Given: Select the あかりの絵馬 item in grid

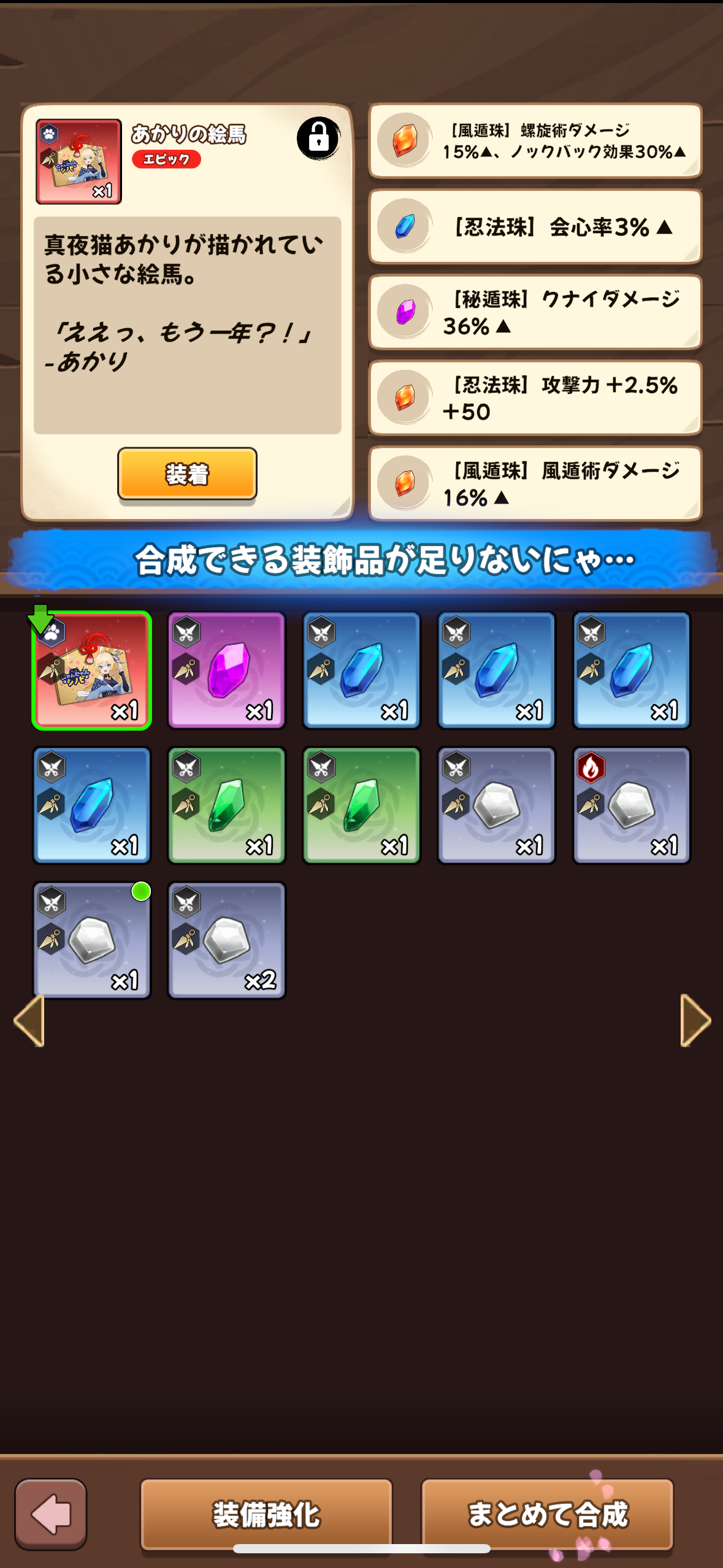Looking at the screenshot, I should point(91,671).
